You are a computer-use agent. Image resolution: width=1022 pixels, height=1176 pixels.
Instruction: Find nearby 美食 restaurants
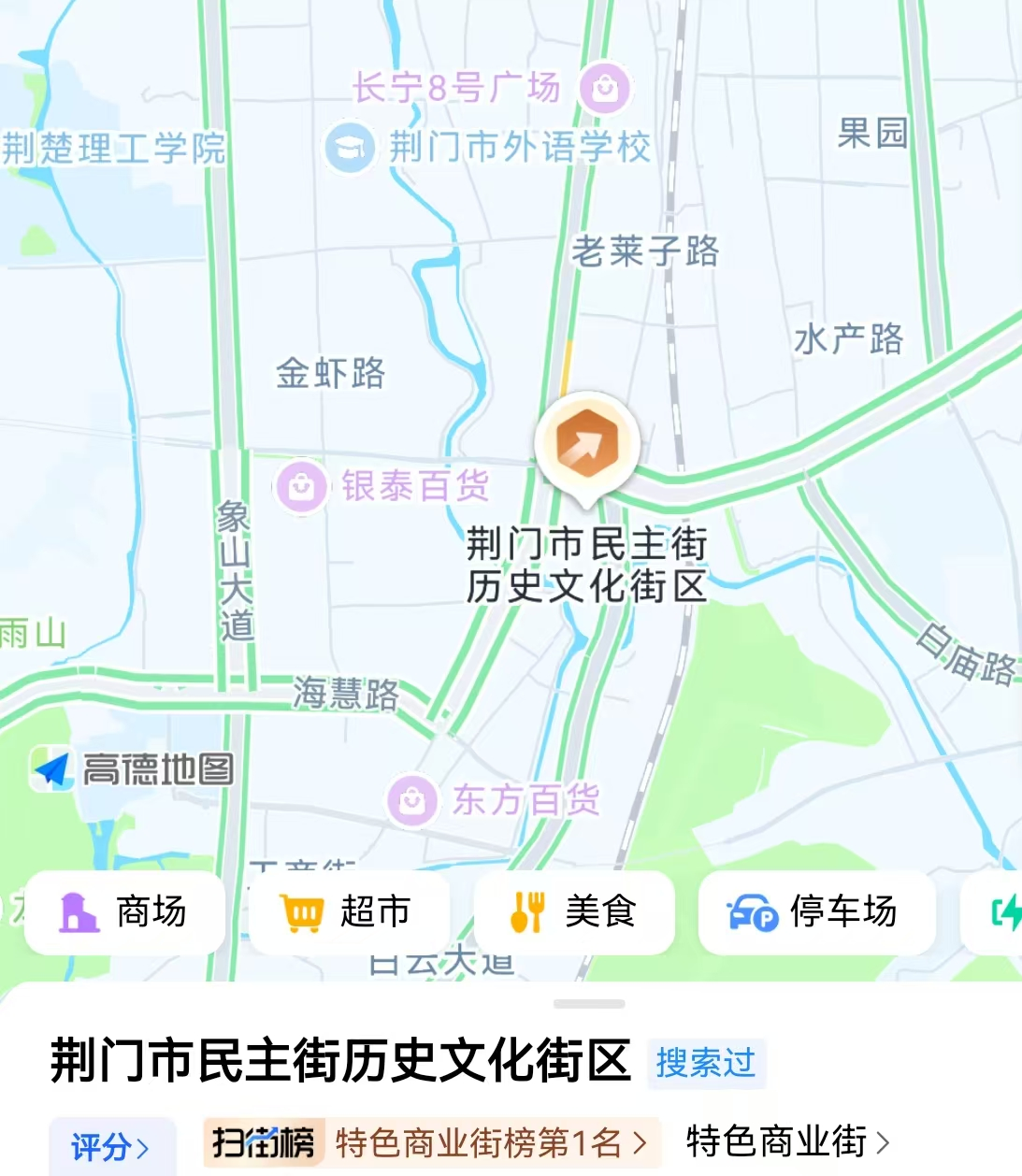click(574, 912)
